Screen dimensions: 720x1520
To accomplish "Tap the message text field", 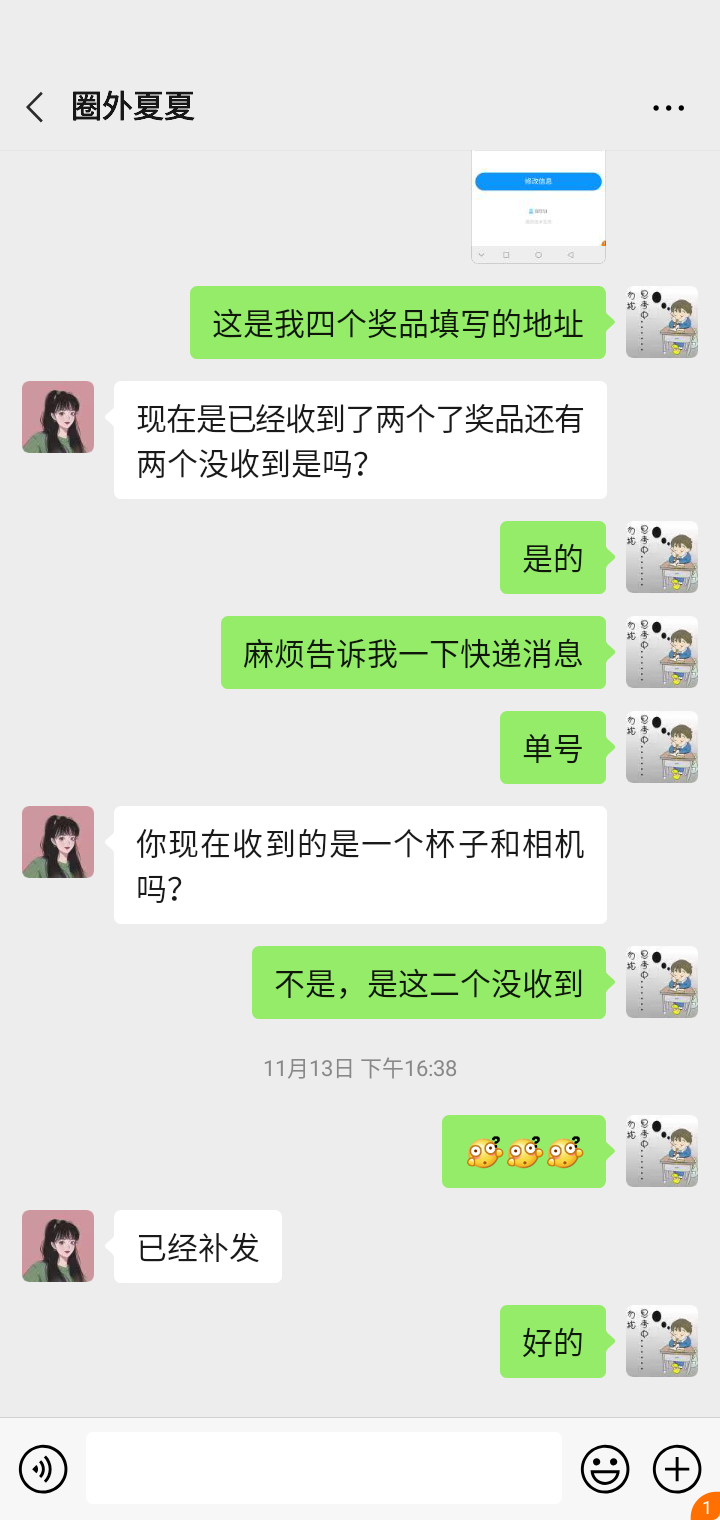I will (x=323, y=1468).
